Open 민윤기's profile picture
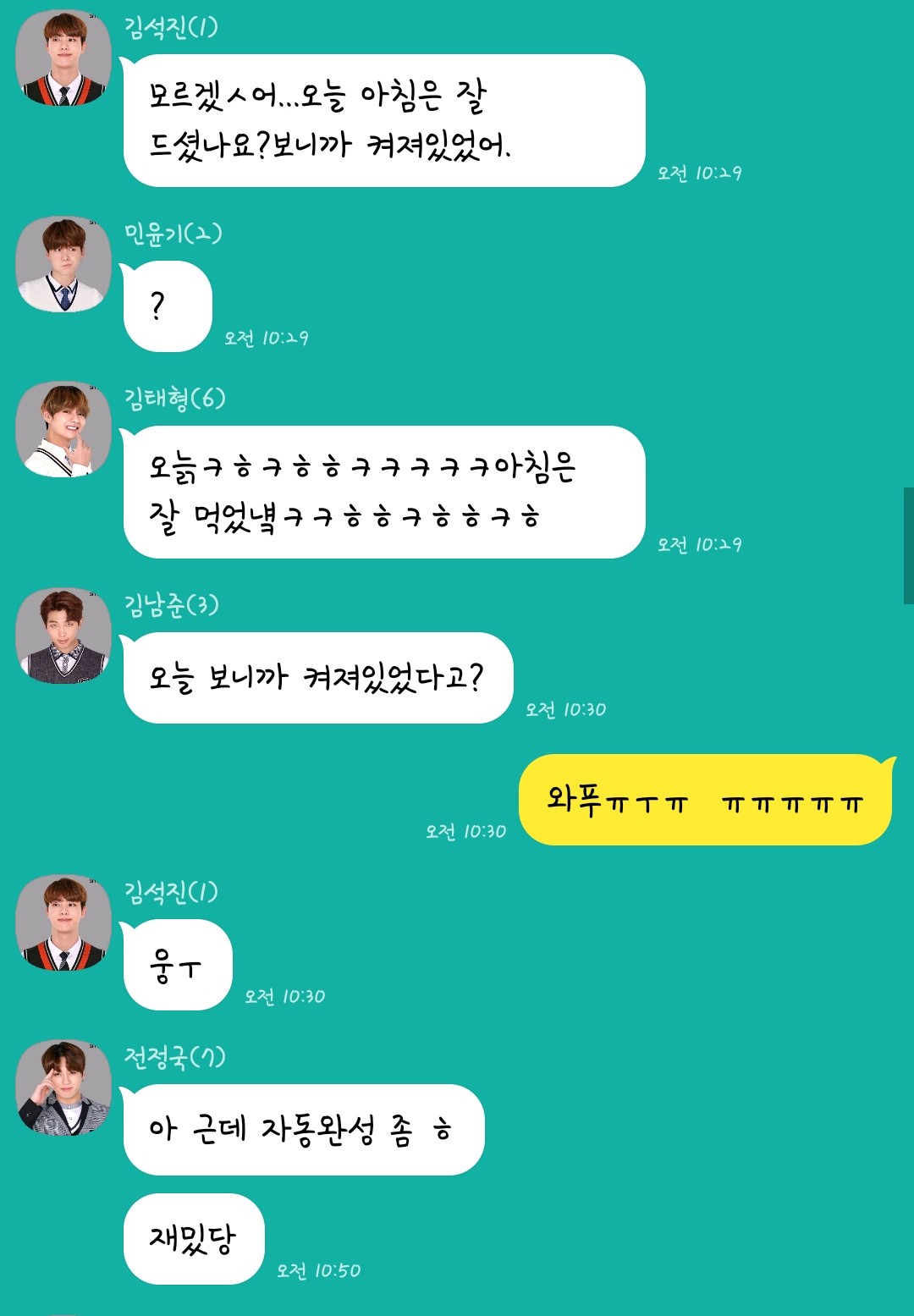 [x=63, y=265]
